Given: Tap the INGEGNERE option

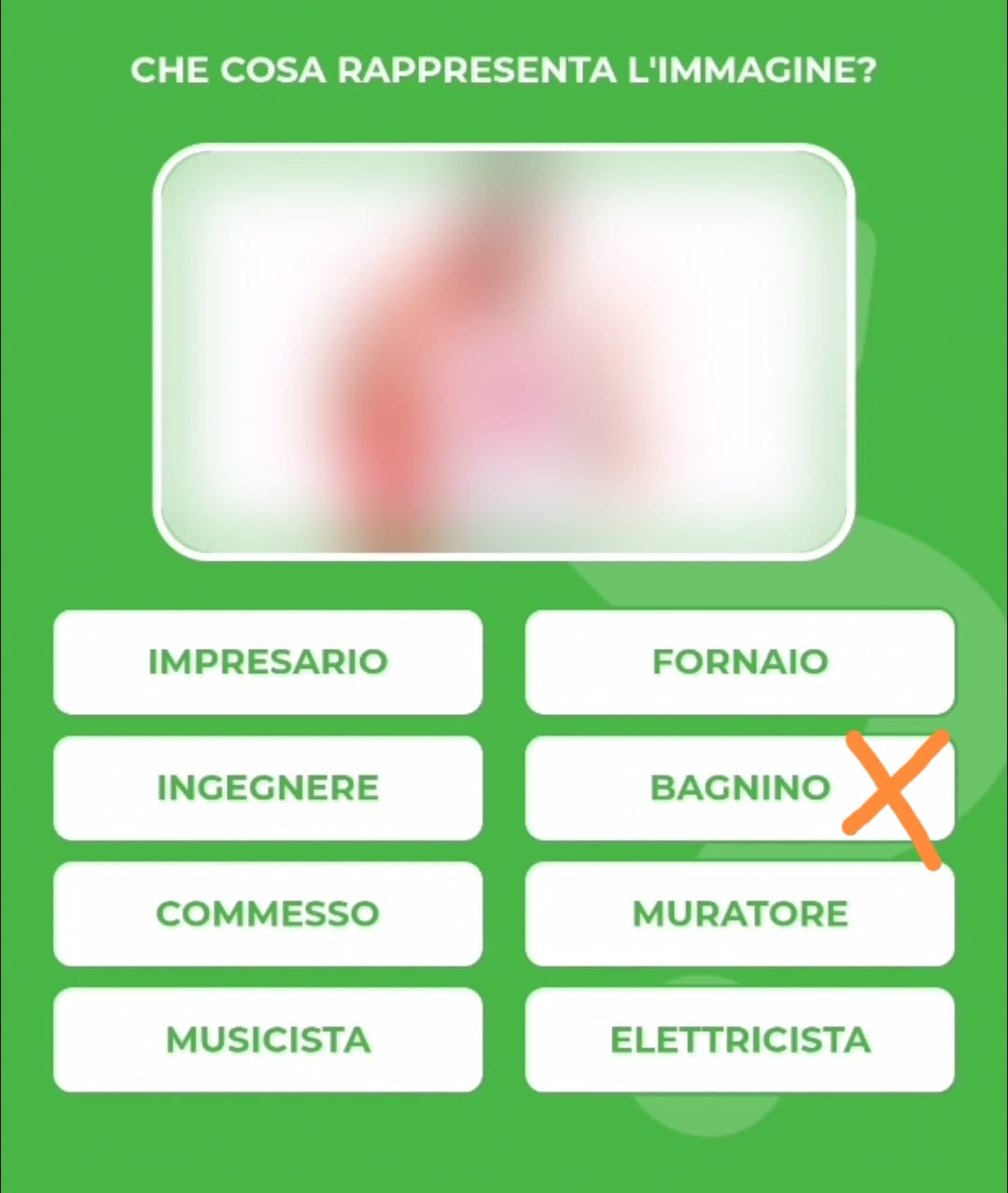Looking at the screenshot, I should 268,788.
